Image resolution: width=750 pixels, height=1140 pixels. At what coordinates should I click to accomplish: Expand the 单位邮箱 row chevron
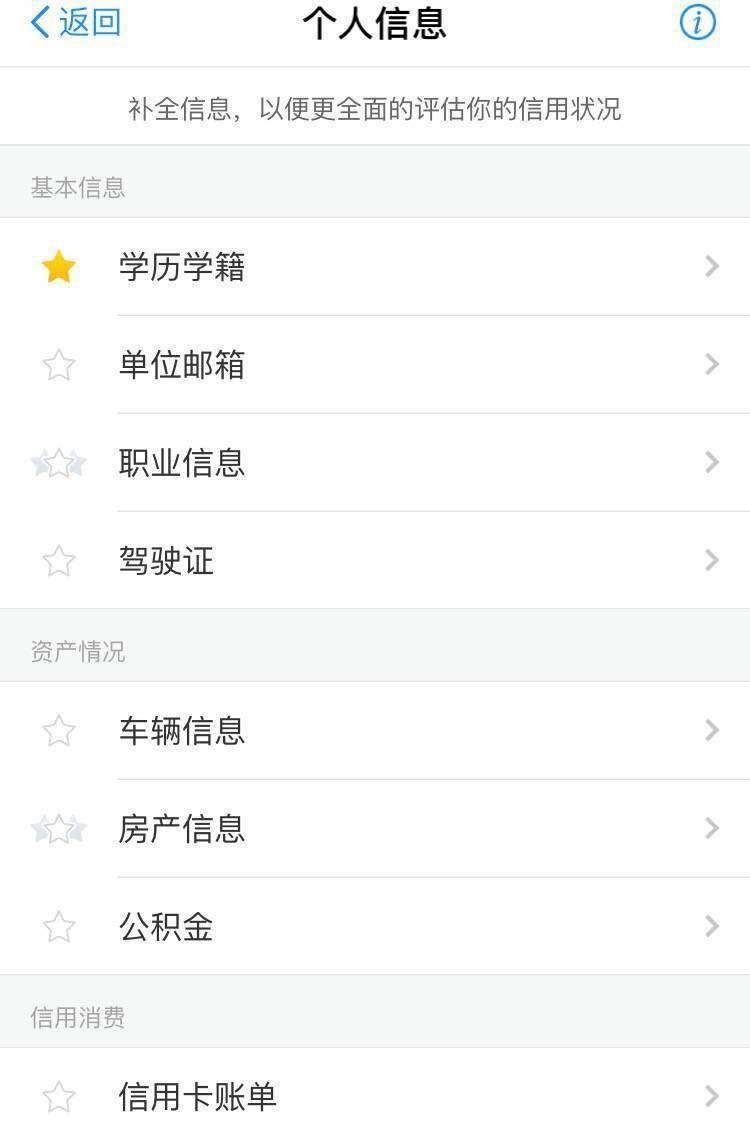(x=712, y=364)
